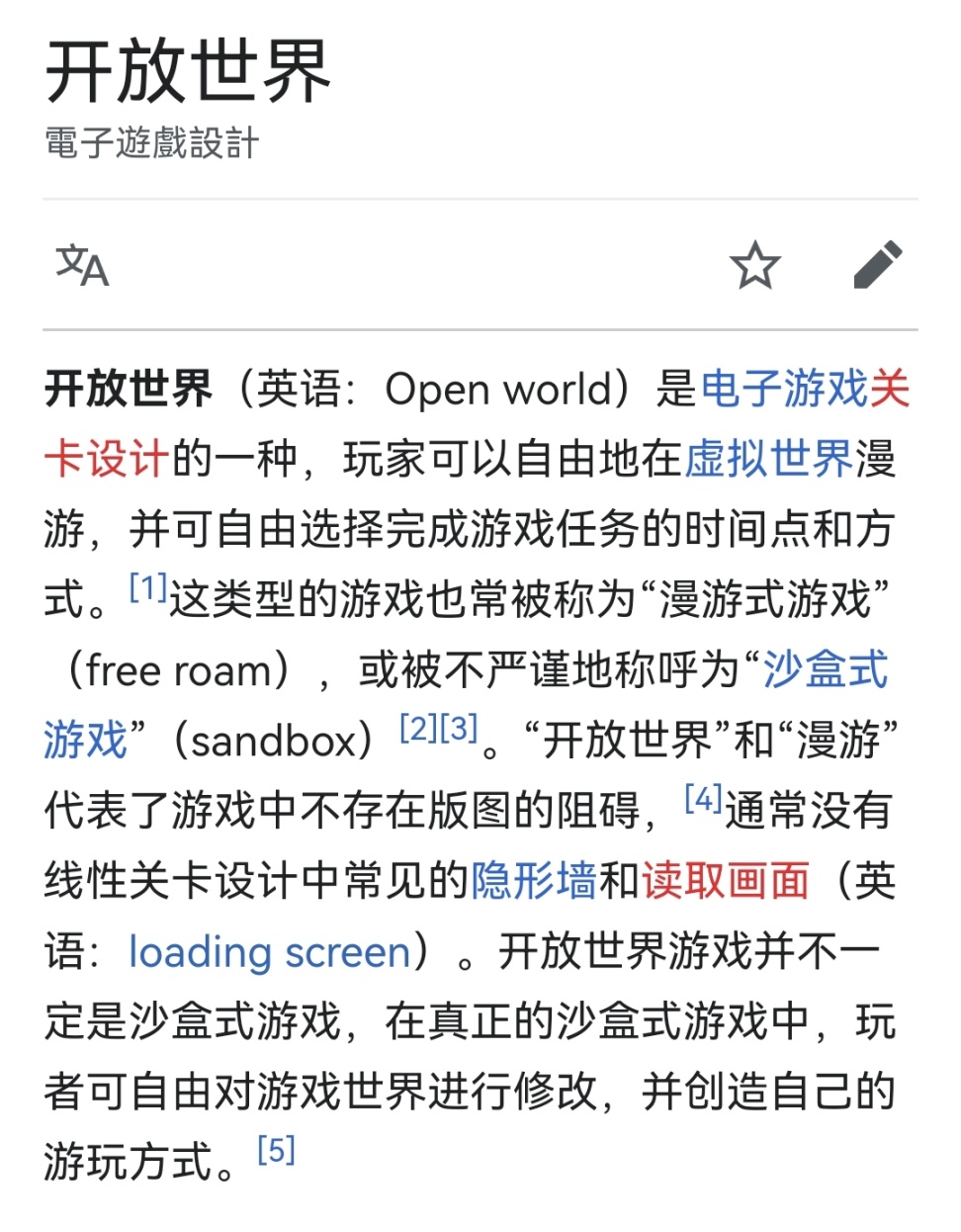Open the 隐形墙 link
Screen dimensions: 961x1232
click(534, 880)
